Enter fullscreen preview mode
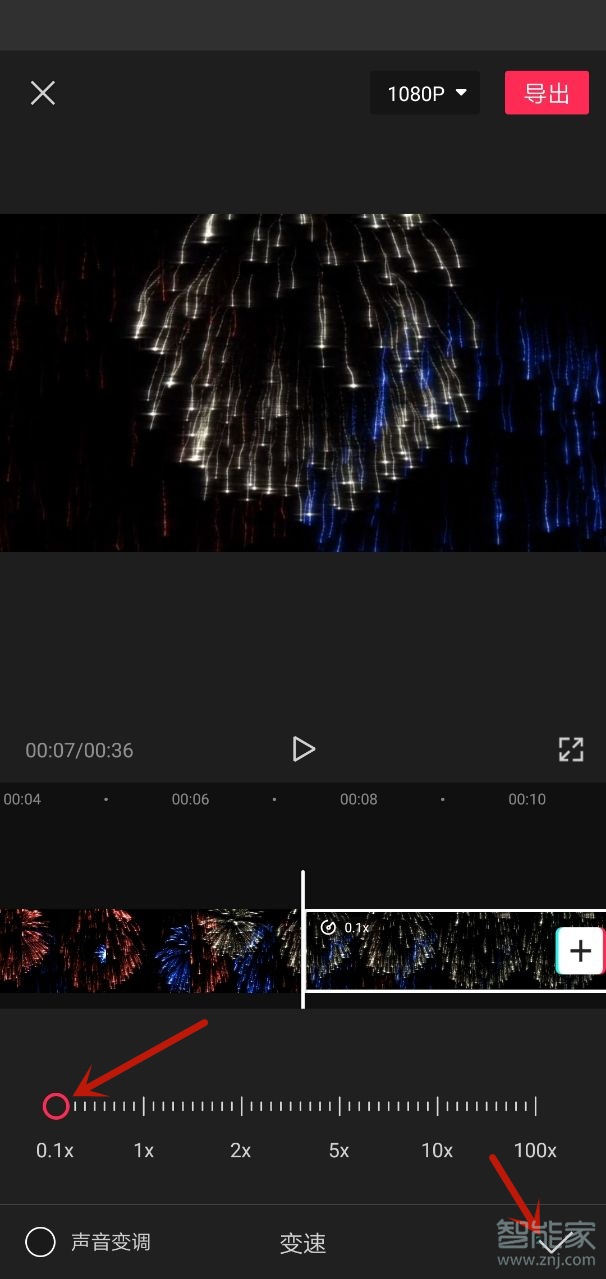Viewport: 606px width, 1279px height. tap(570, 749)
